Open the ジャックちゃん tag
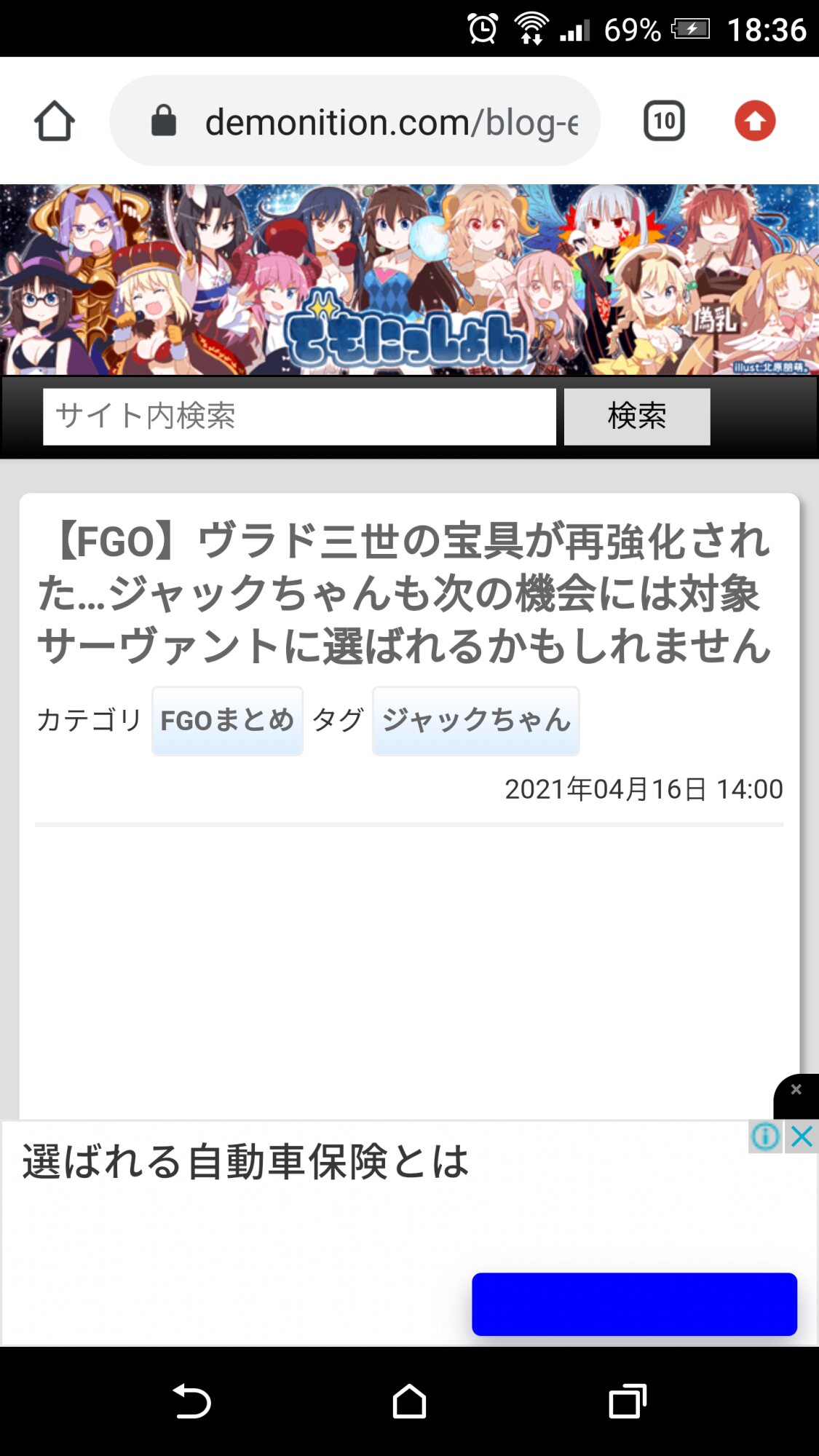 tap(475, 721)
